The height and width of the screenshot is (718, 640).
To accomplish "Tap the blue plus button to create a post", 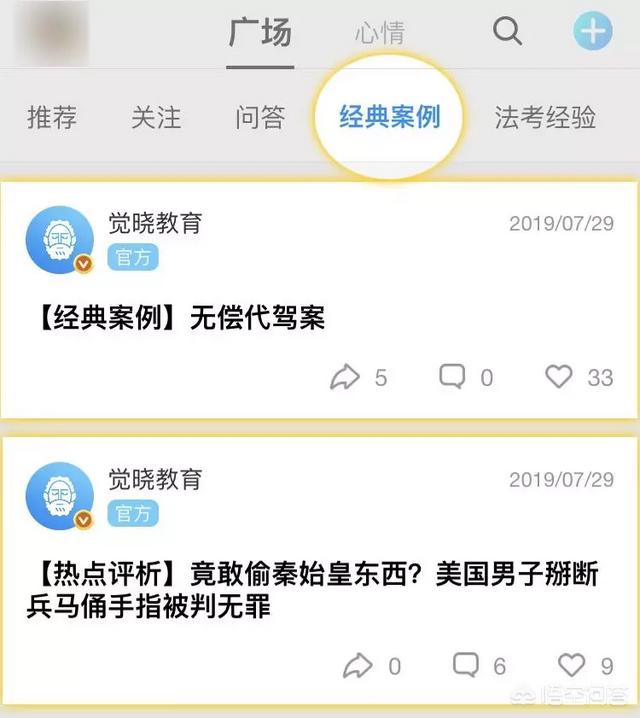I will (x=592, y=31).
